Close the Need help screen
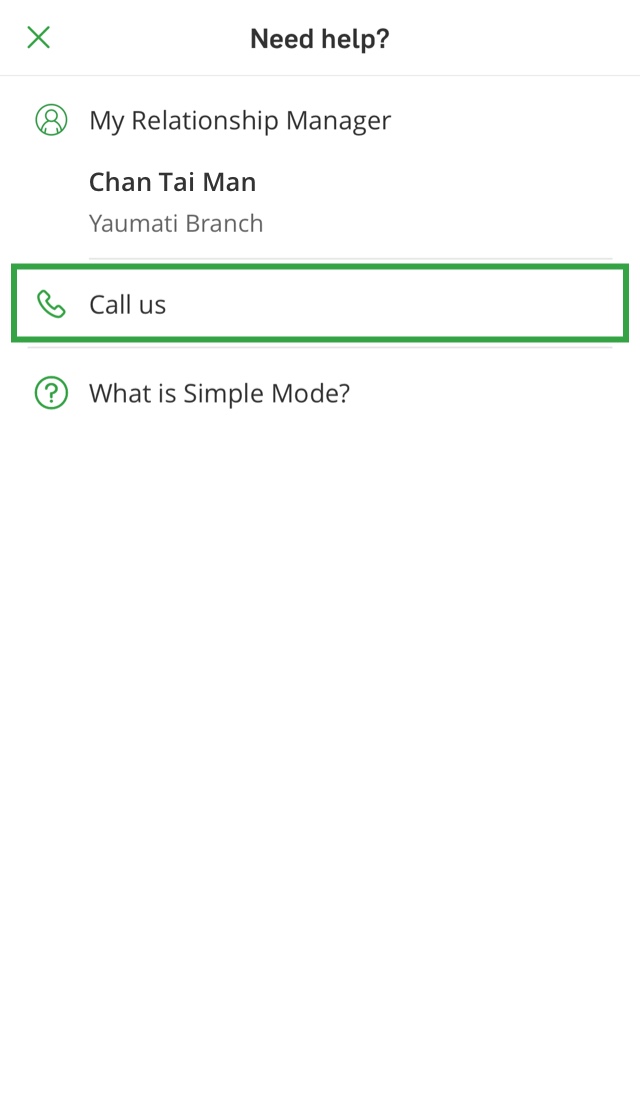Viewport: 640px width, 1100px height. click(x=39, y=38)
